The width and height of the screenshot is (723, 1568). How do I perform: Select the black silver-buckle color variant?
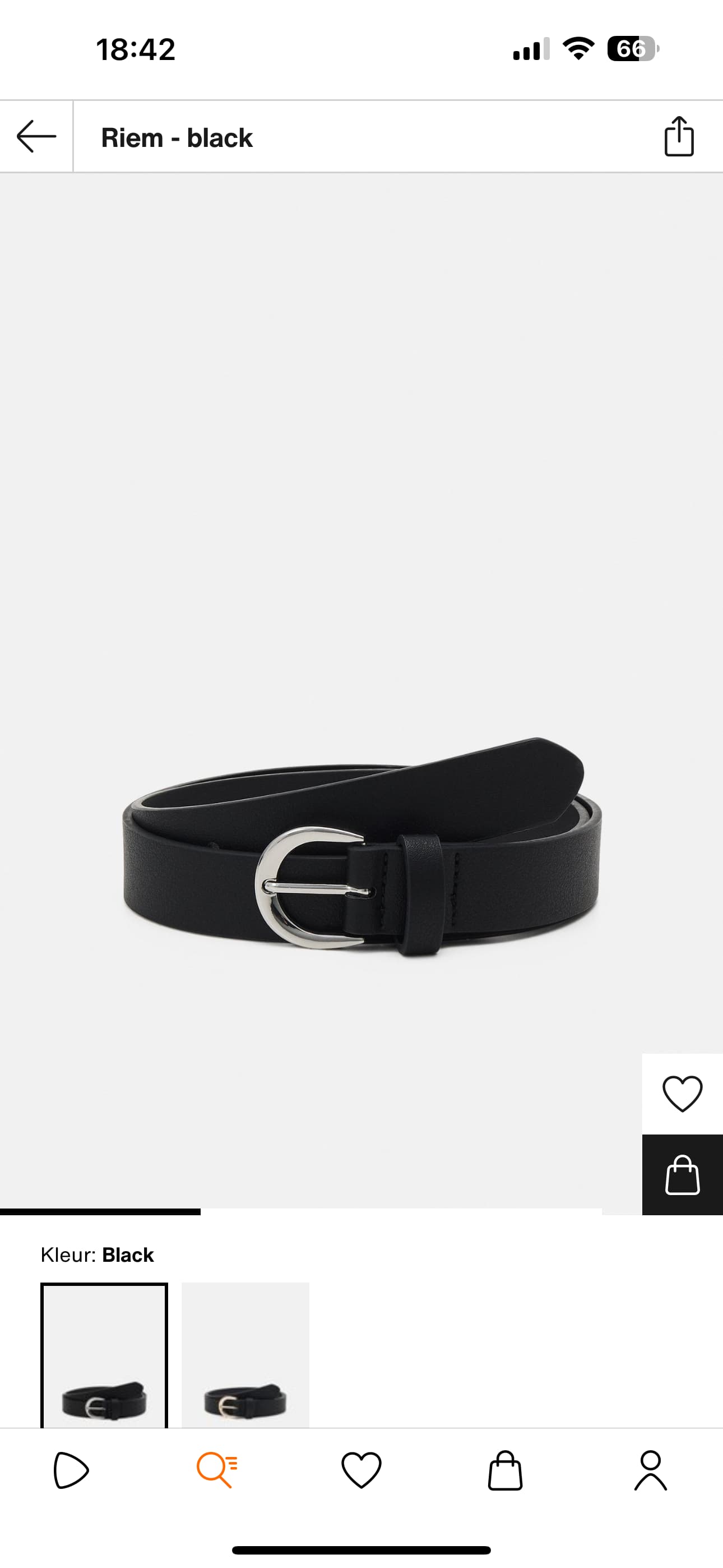pos(104,1355)
